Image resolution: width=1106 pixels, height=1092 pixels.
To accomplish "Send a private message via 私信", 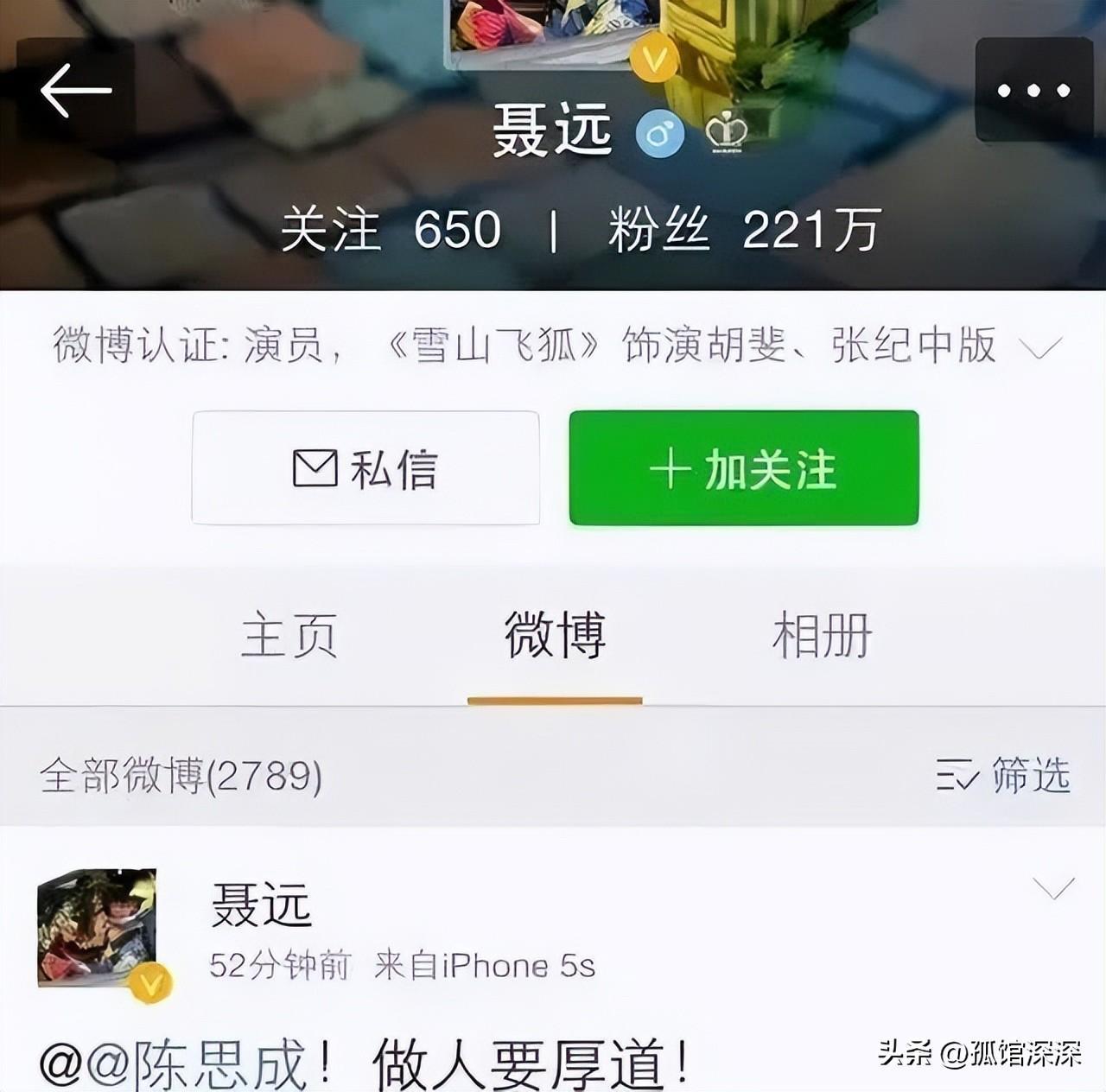I will point(365,468).
